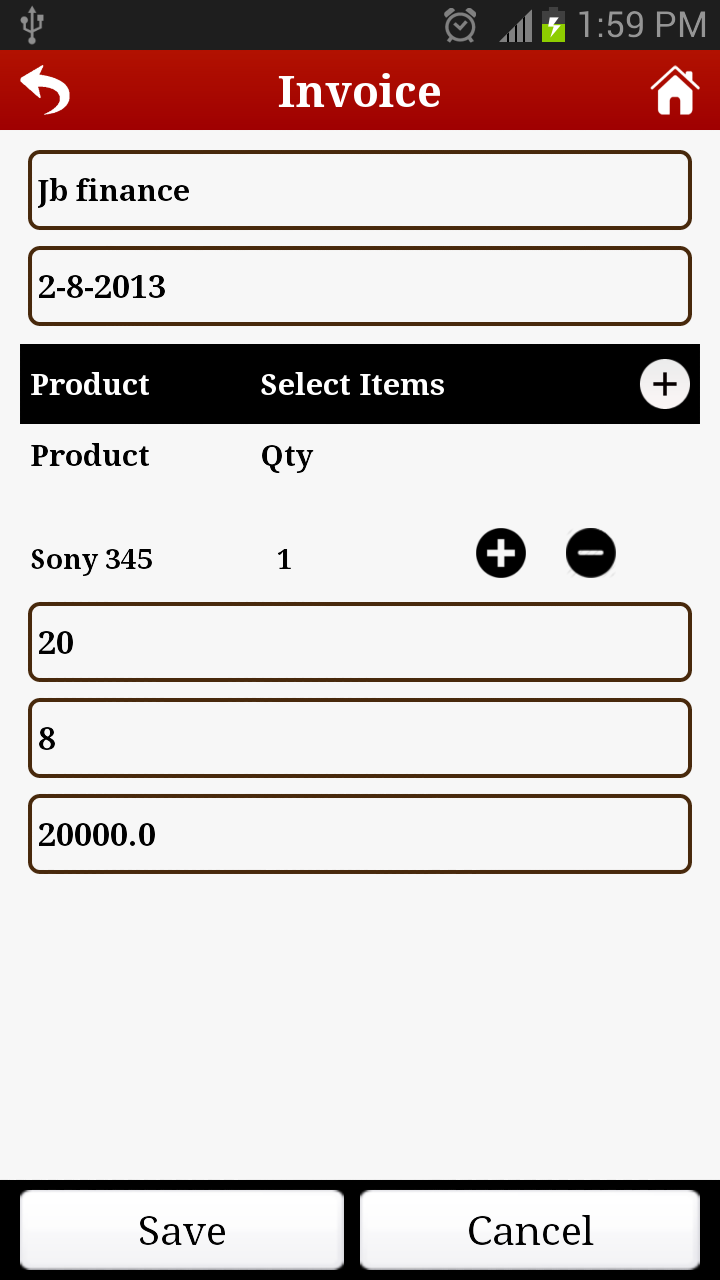Tap the field containing 8
Screen dimensions: 720x1280
pos(360,738)
